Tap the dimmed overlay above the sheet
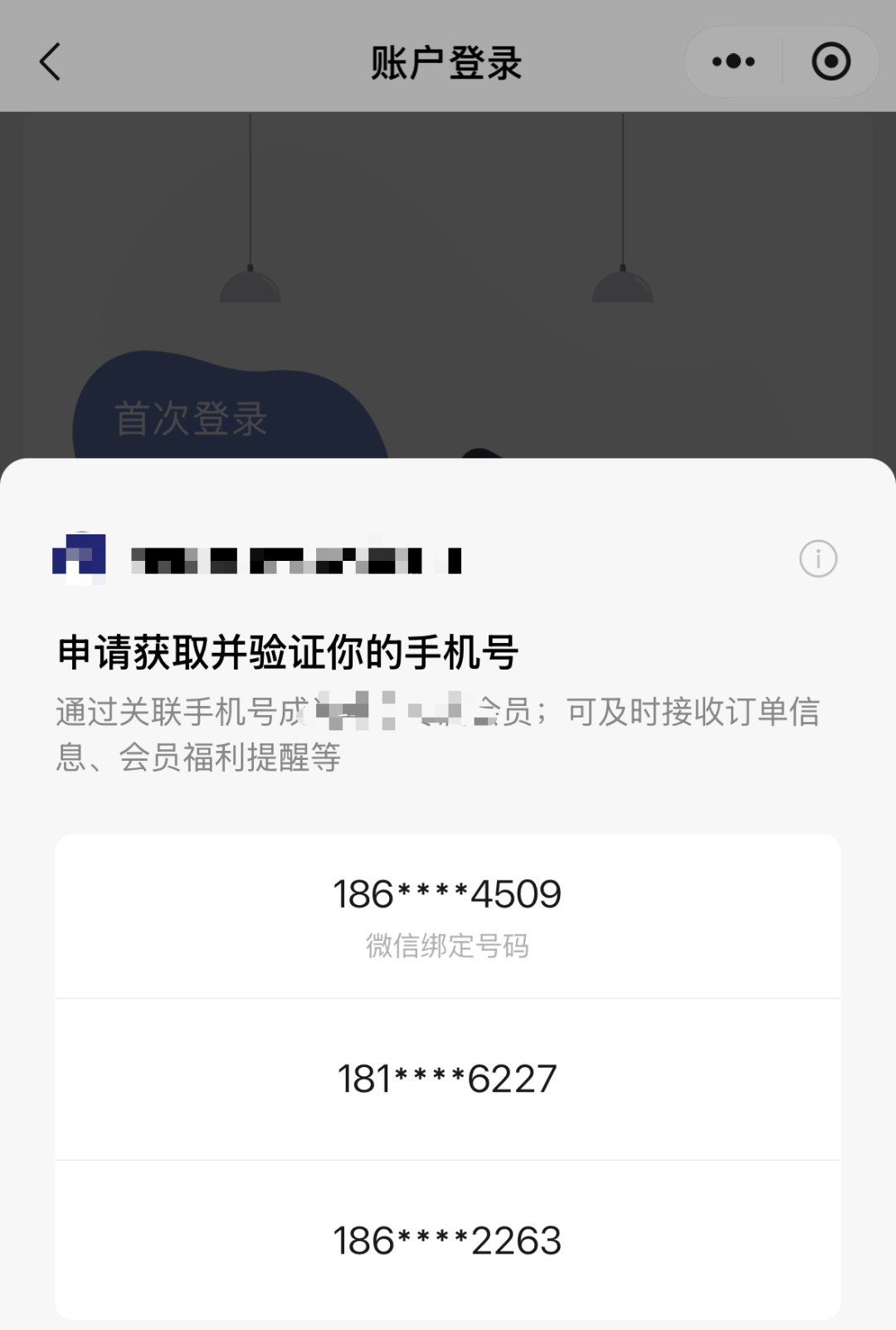 (448, 249)
